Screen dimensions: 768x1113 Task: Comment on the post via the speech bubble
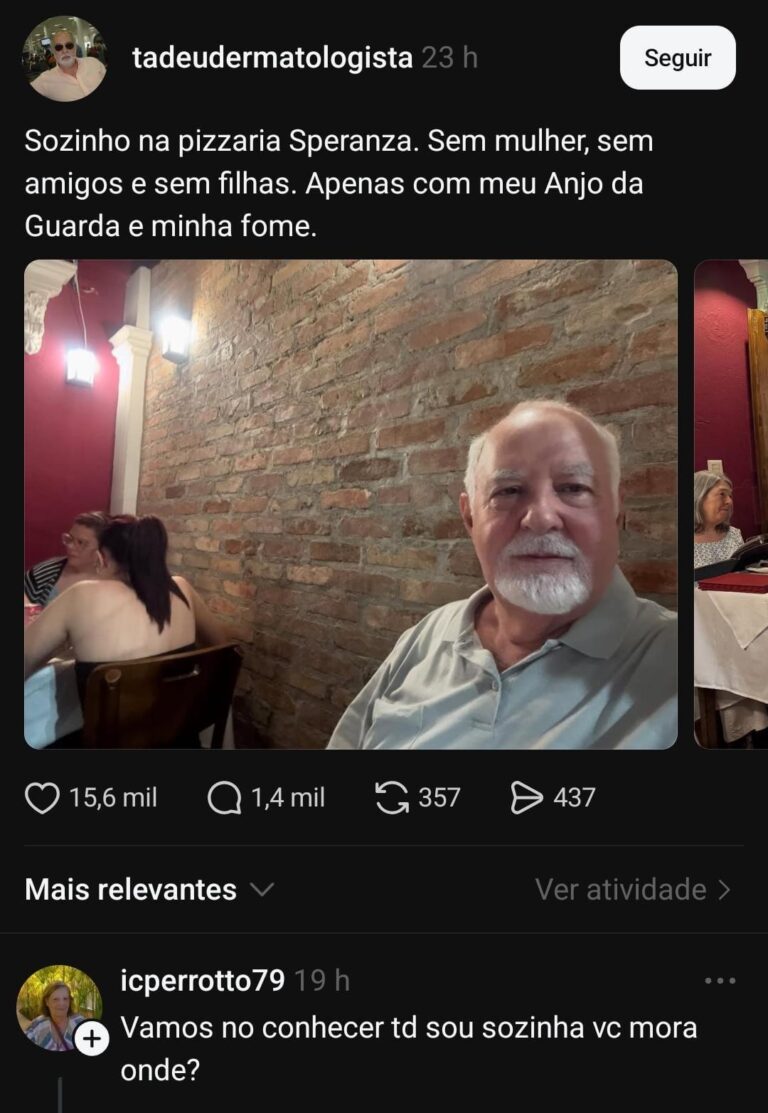pos(225,798)
